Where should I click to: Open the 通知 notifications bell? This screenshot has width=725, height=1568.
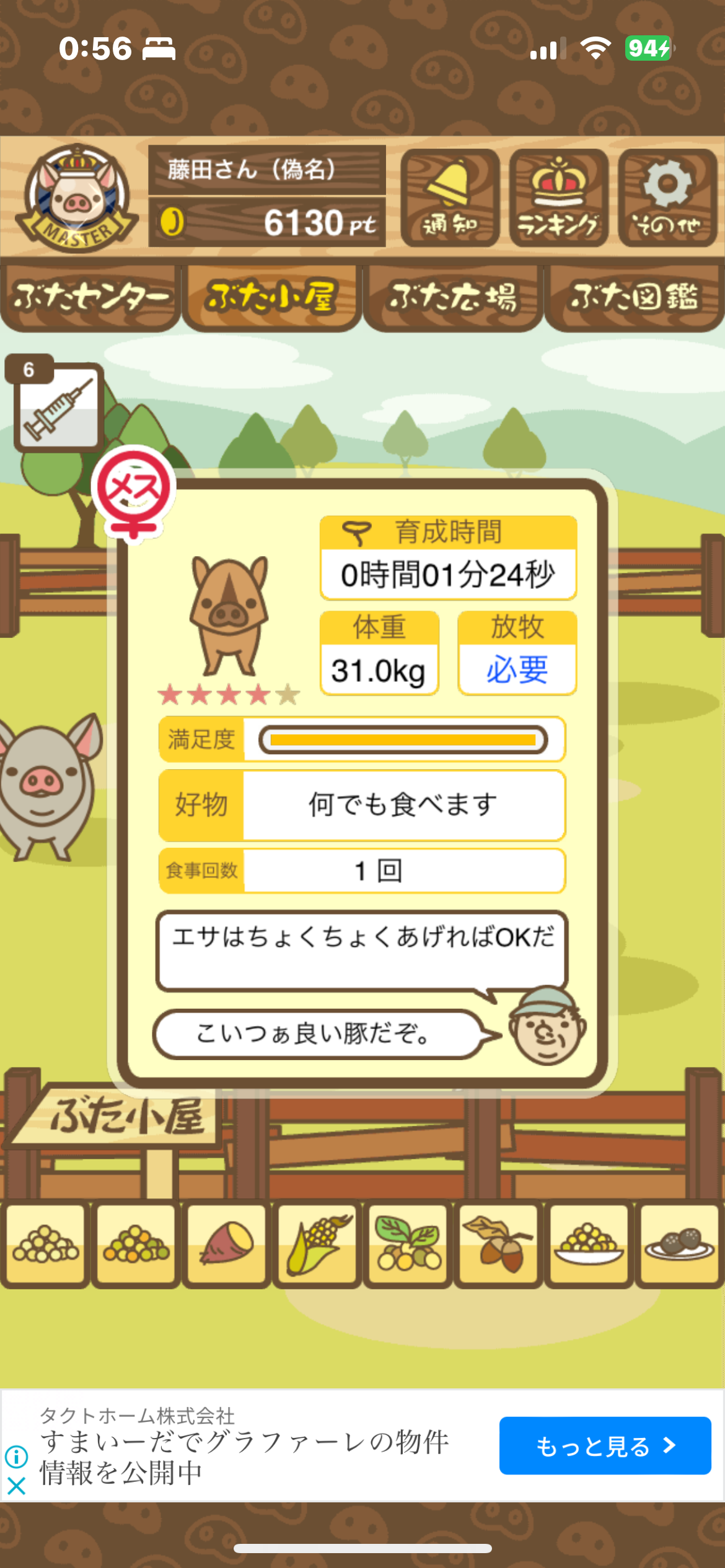pos(450,198)
